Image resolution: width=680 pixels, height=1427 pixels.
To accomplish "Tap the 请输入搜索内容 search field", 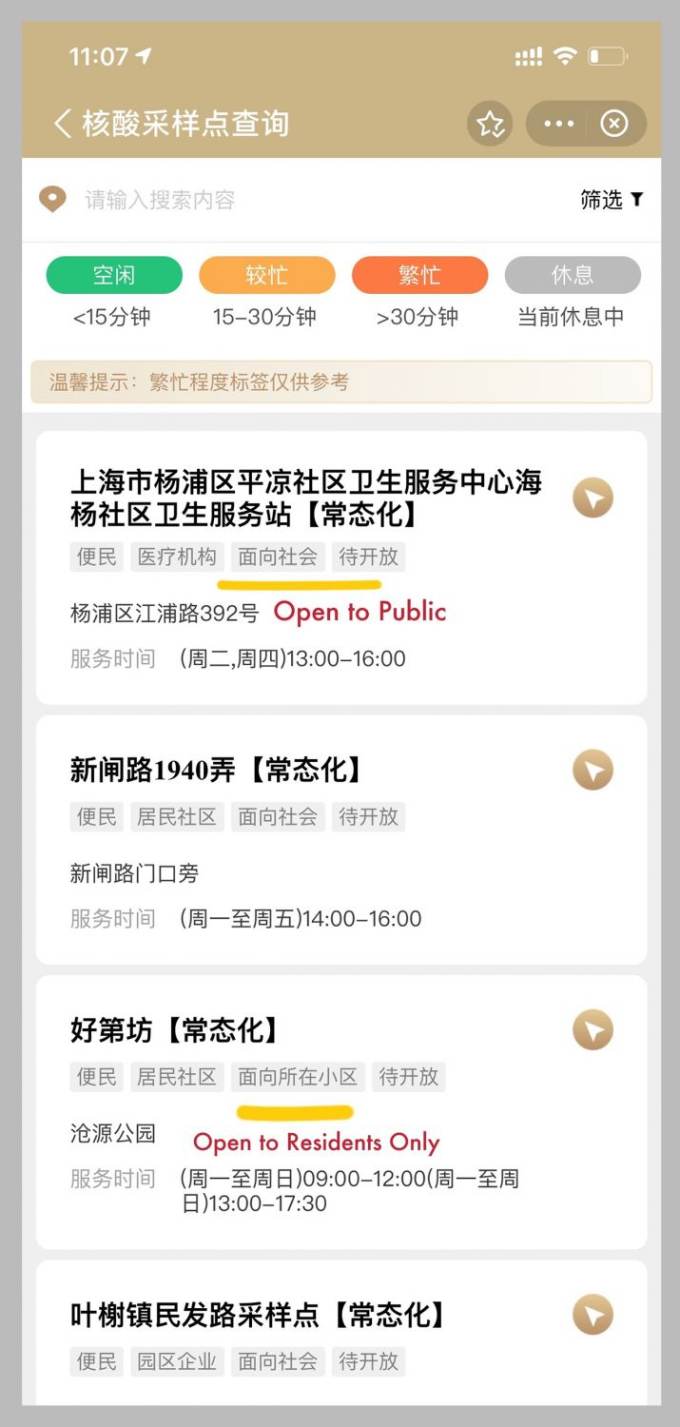I will (x=300, y=199).
